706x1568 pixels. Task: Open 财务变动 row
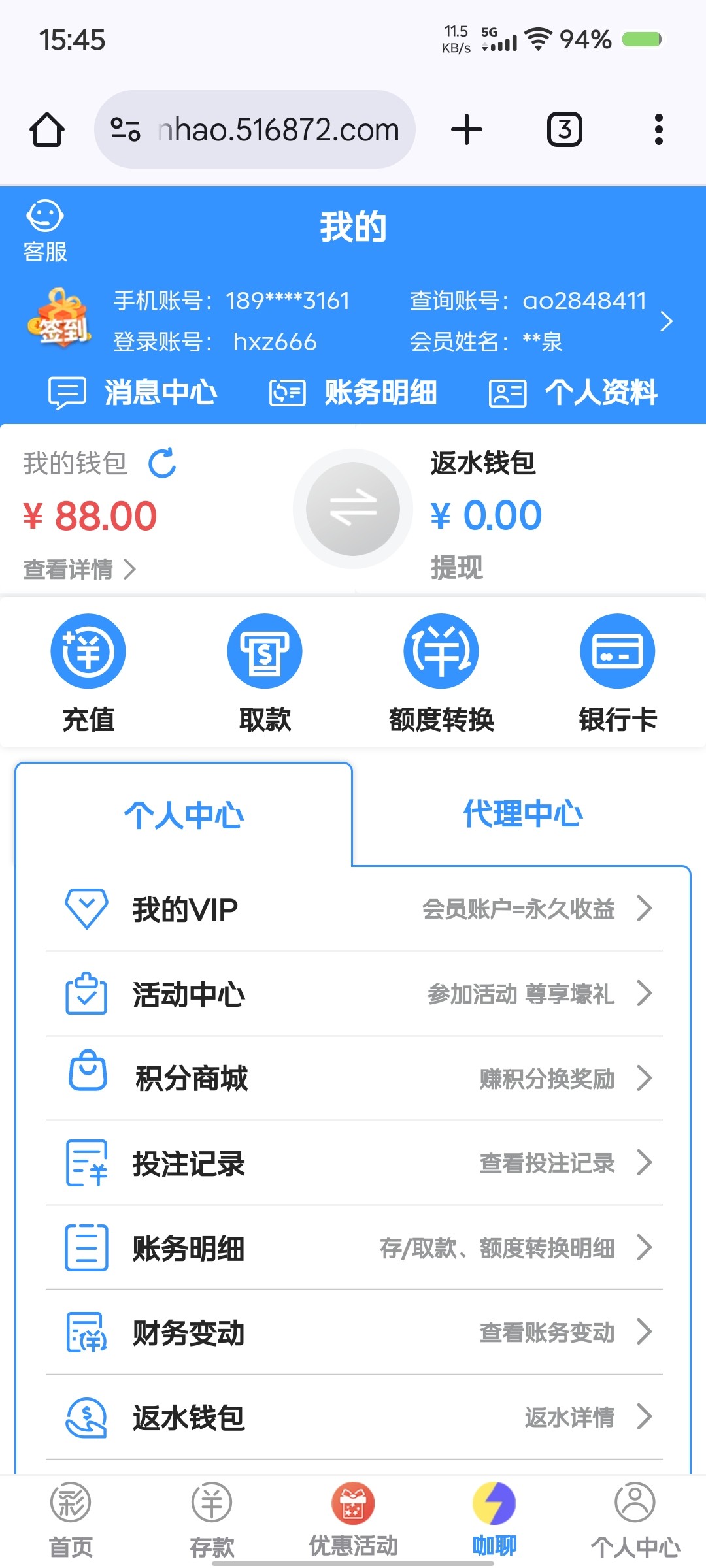click(x=354, y=1333)
